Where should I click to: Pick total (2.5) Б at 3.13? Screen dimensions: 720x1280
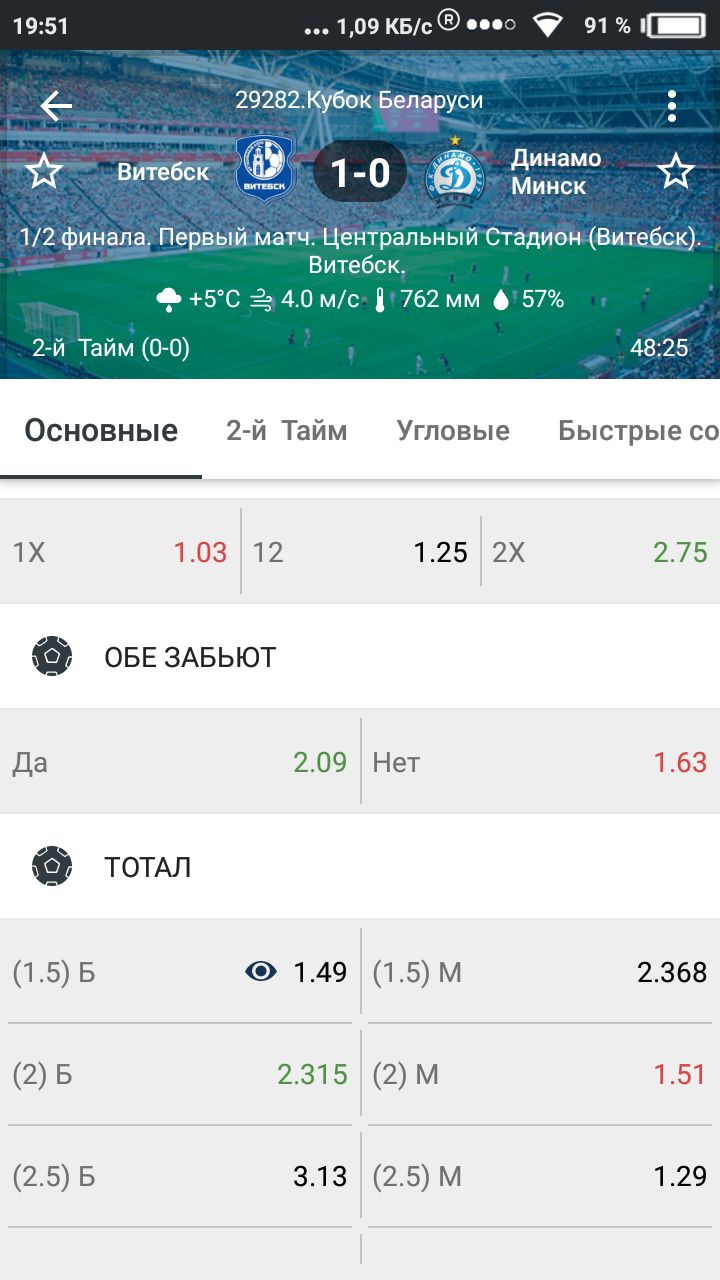coord(180,1177)
